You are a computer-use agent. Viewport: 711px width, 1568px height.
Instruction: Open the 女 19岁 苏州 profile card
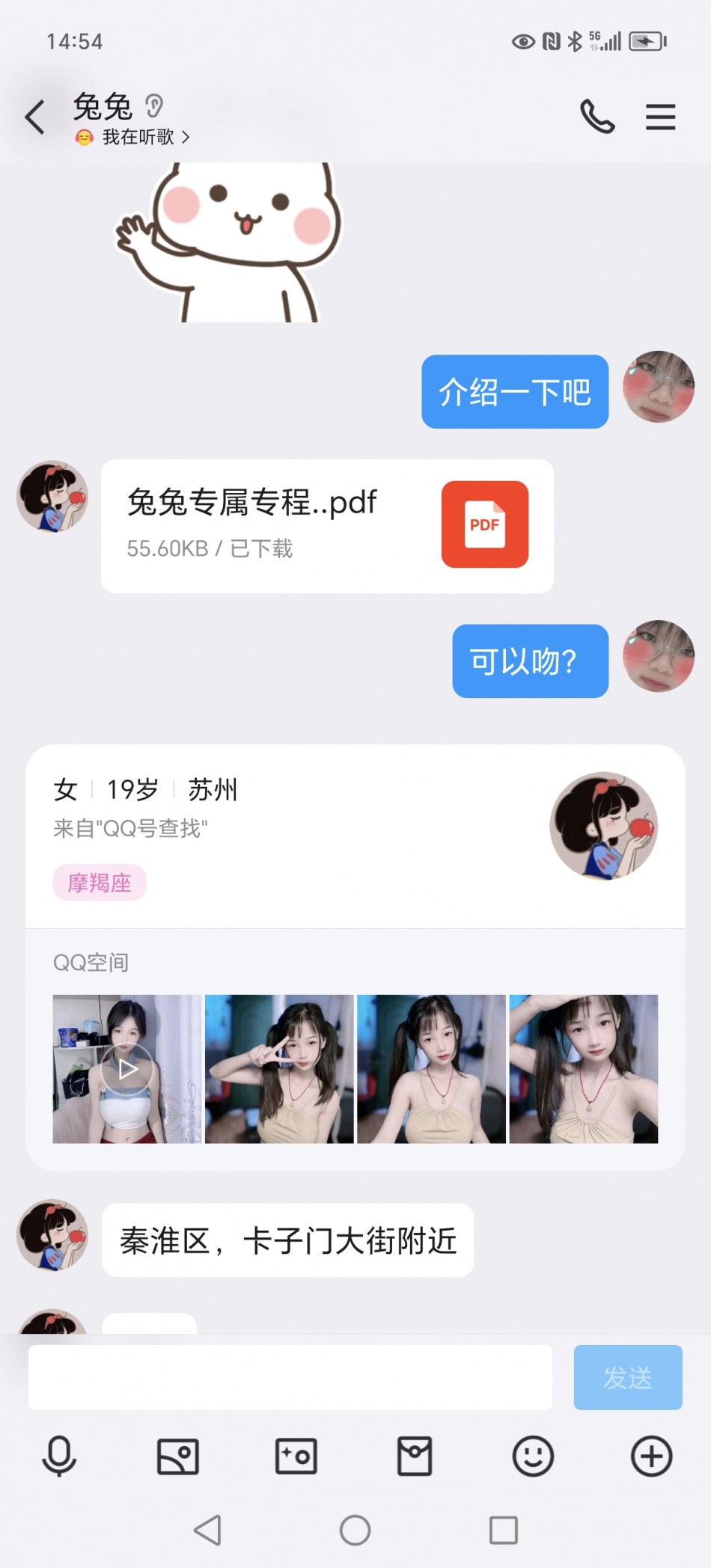point(355,836)
